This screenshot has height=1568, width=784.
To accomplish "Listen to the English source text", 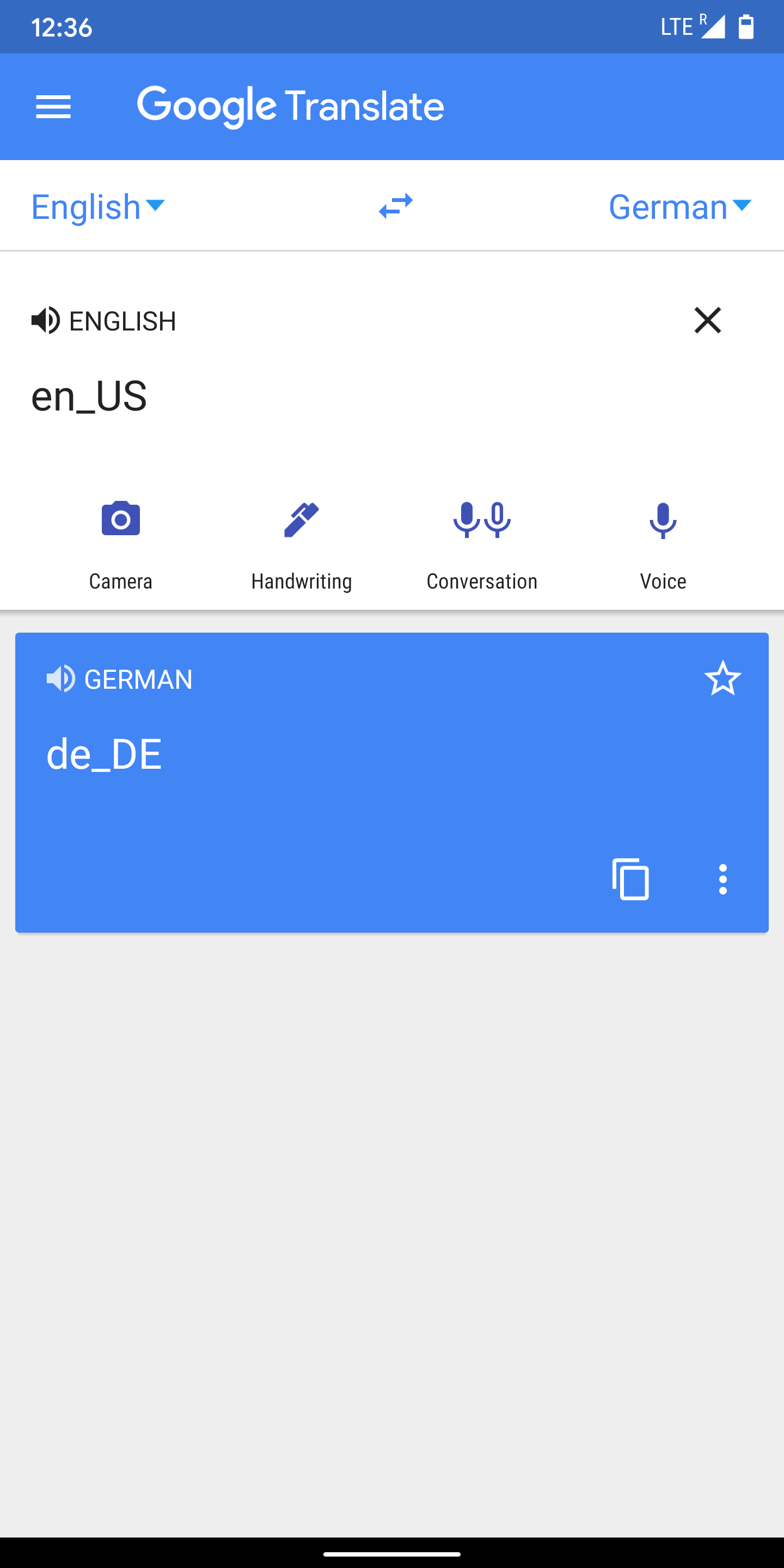I will point(46,321).
